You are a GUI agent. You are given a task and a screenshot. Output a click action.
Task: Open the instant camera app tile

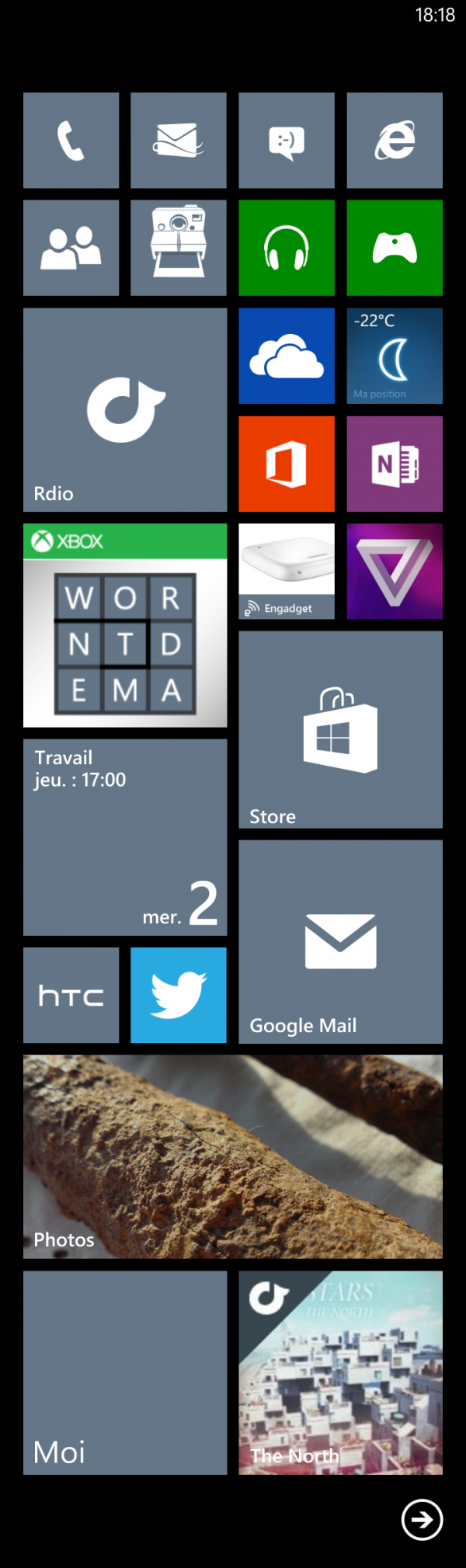179,248
